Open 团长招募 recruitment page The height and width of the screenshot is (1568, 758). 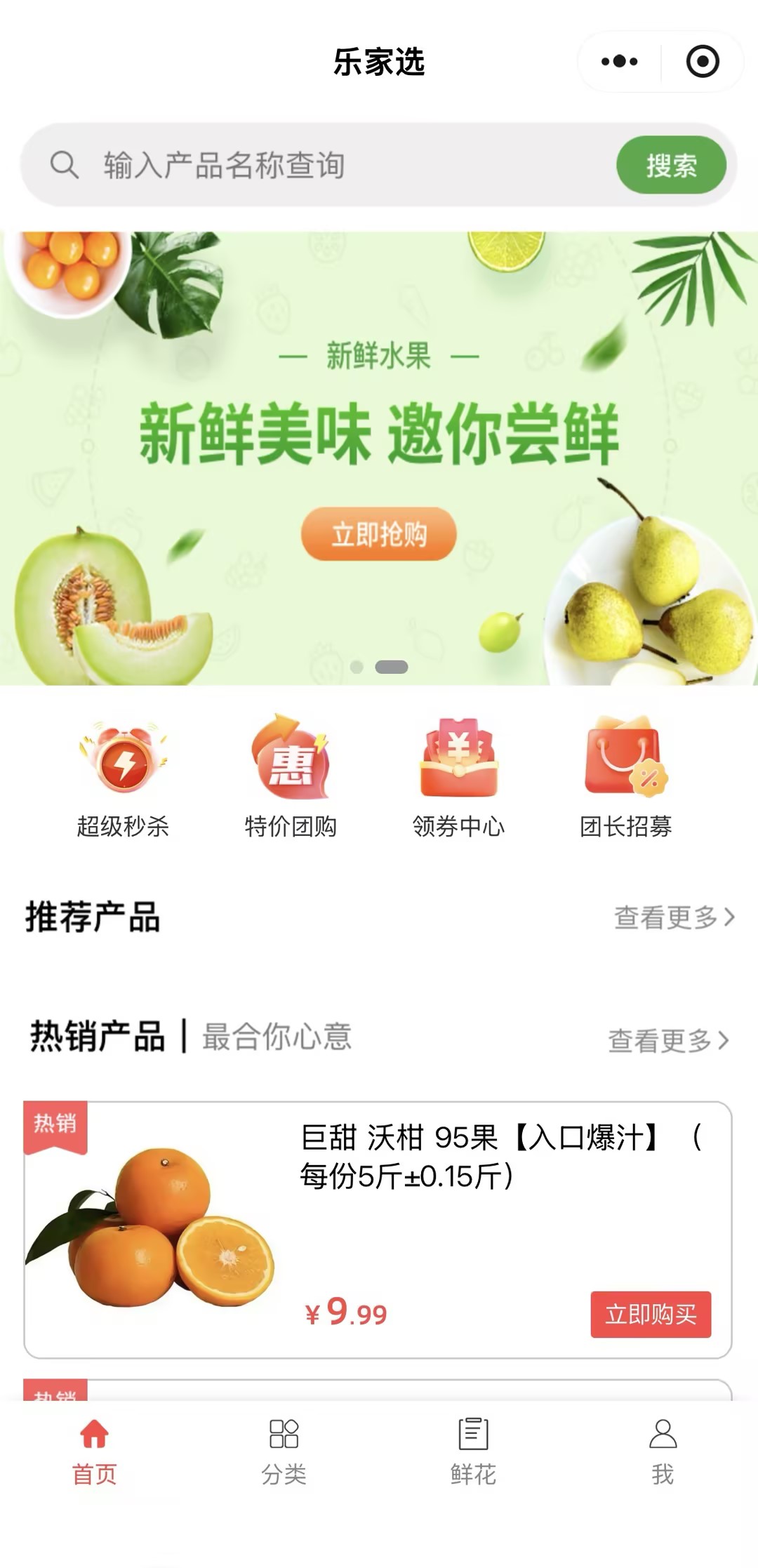pos(626,776)
